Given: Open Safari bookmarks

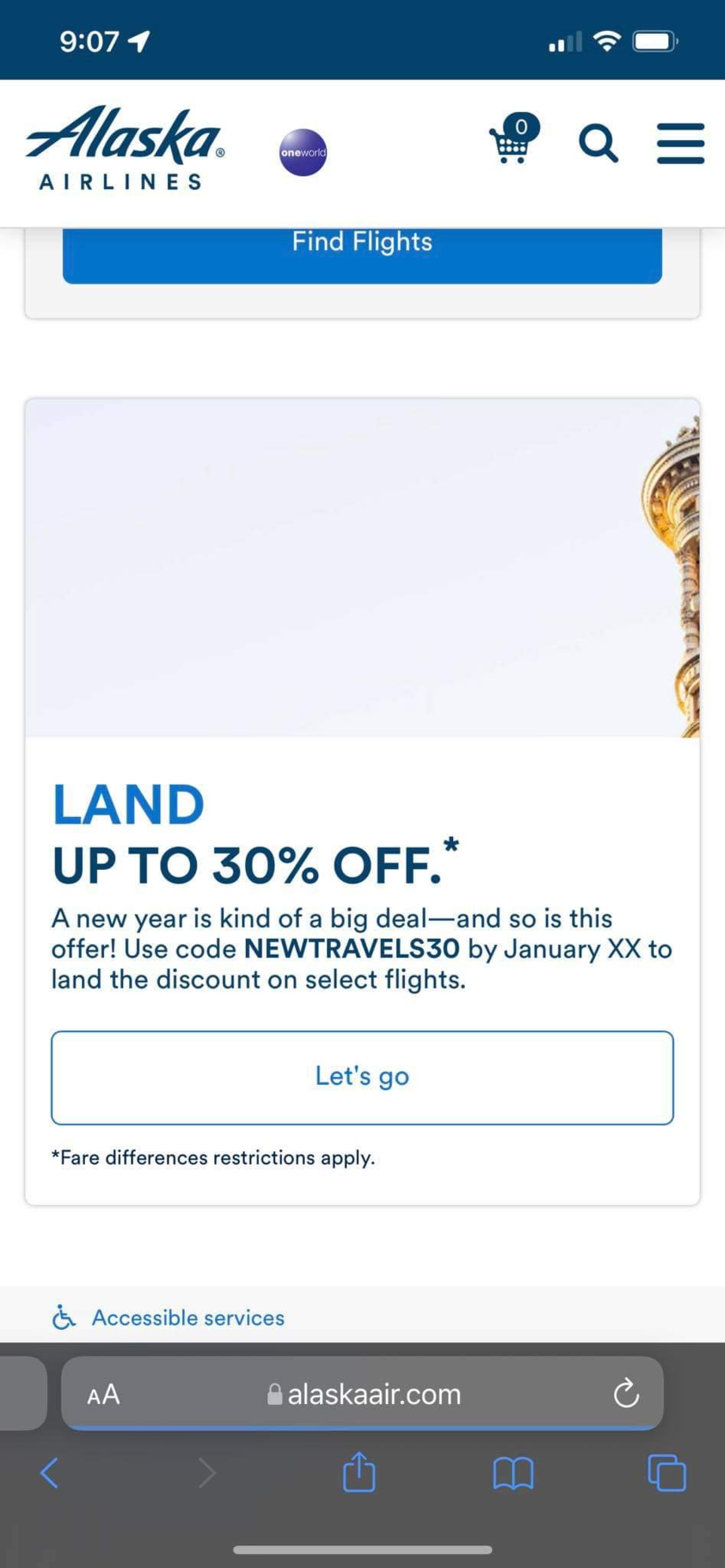Looking at the screenshot, I should (513, 1472).
